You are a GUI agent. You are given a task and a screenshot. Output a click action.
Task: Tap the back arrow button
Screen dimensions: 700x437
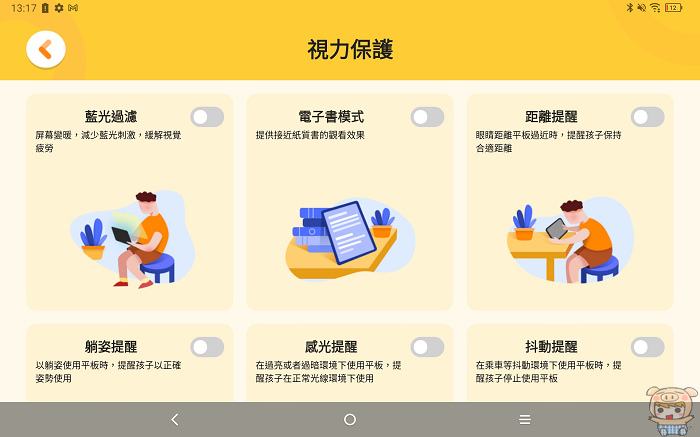coord(46,49)
